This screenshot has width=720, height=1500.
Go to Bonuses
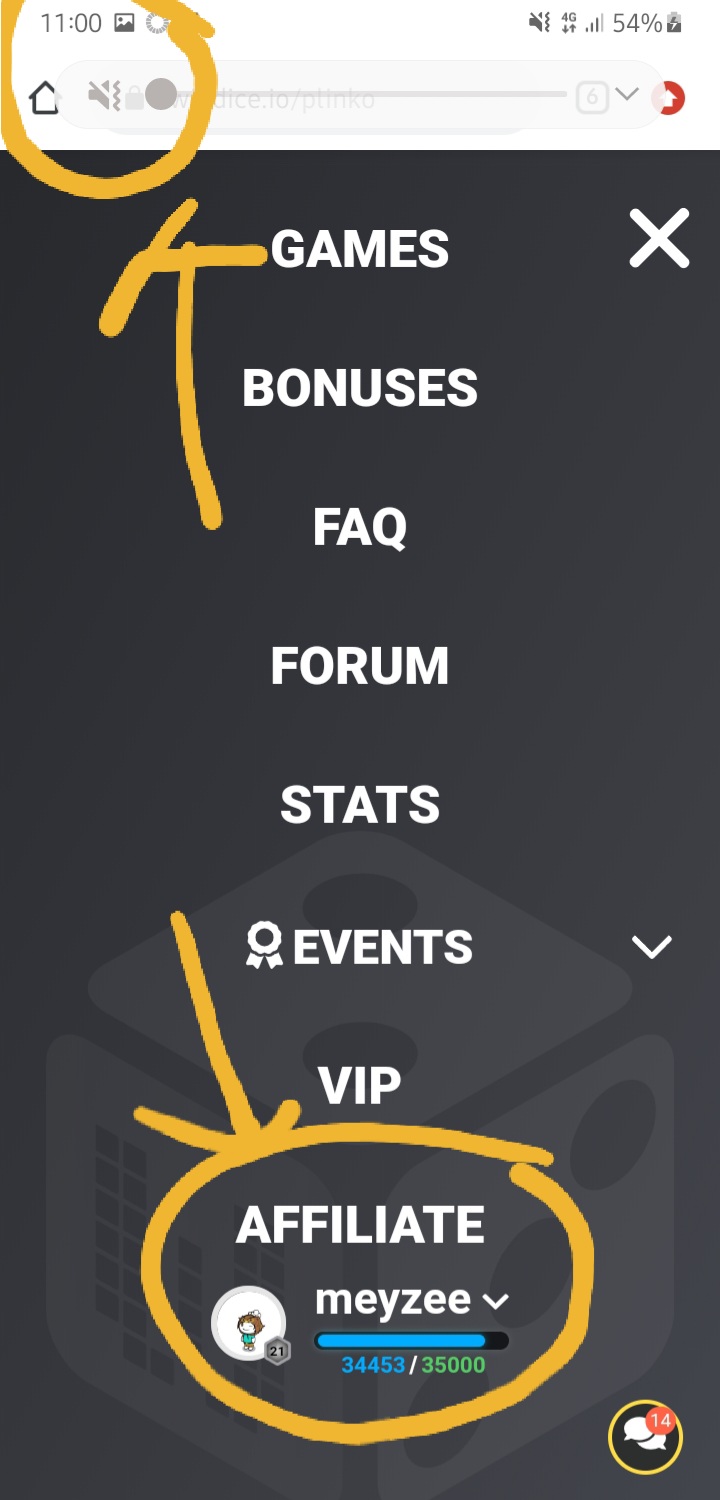(360, 388)
